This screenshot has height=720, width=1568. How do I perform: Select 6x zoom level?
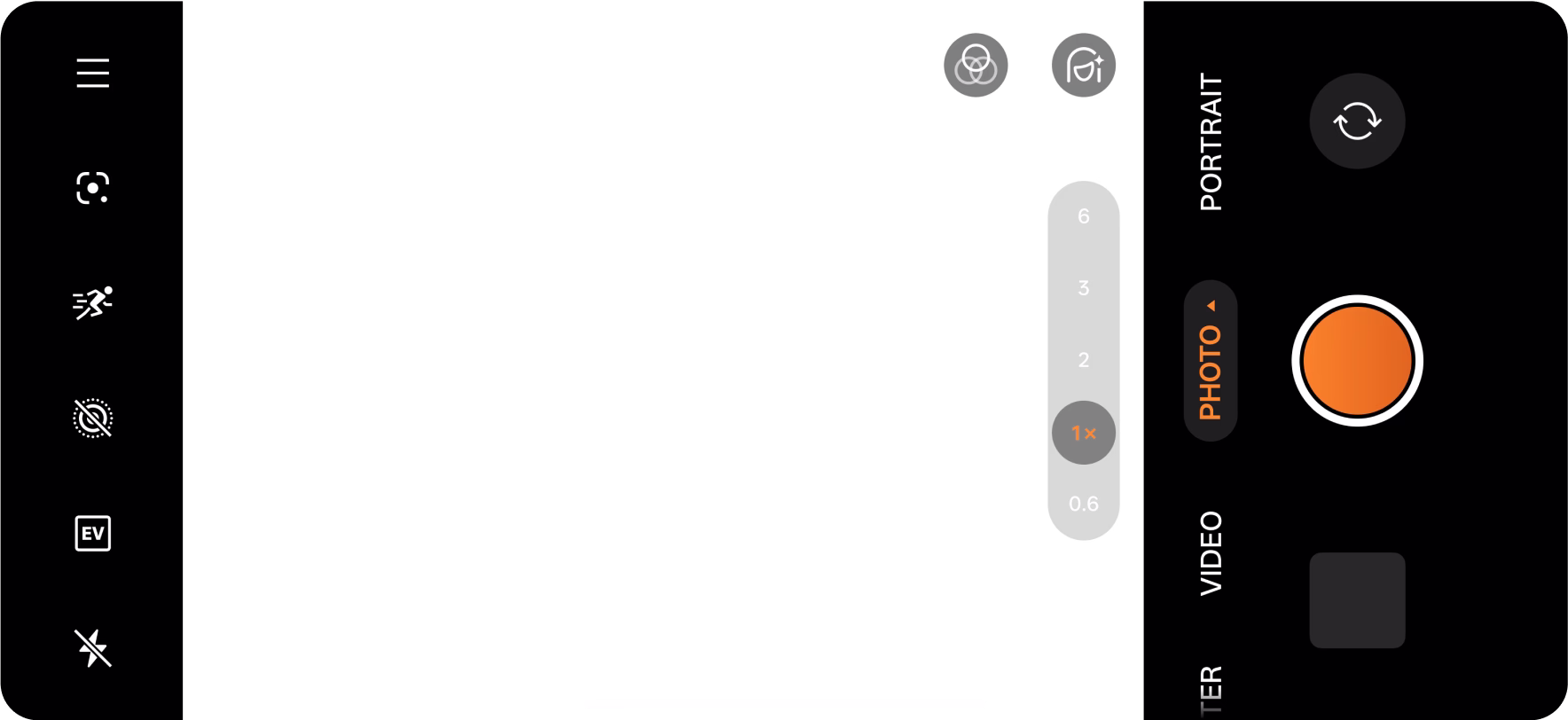pyautogui.click(x=1083, y=216)
